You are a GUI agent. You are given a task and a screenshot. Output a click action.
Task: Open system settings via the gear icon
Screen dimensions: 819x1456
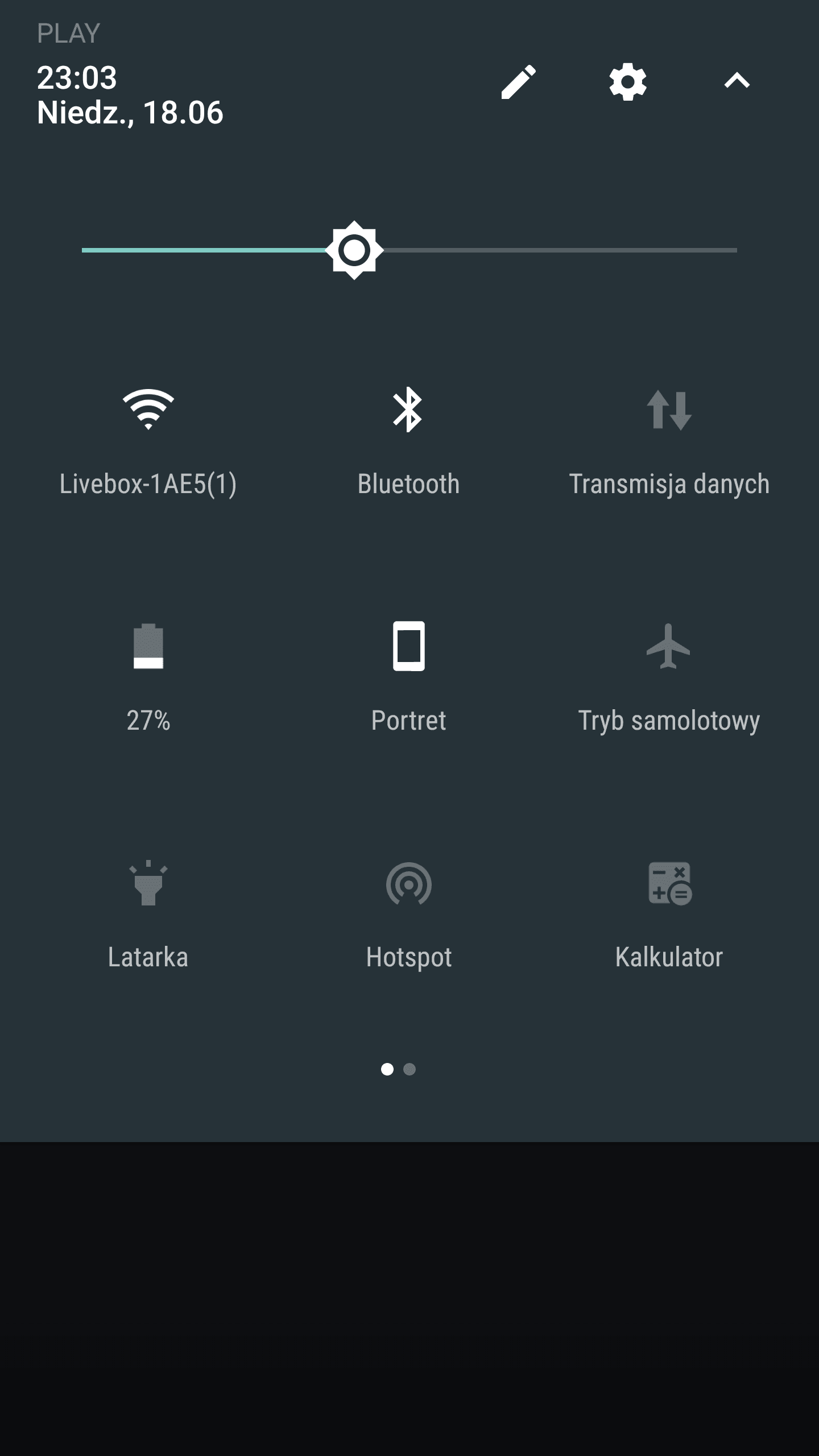click(628, 81)
